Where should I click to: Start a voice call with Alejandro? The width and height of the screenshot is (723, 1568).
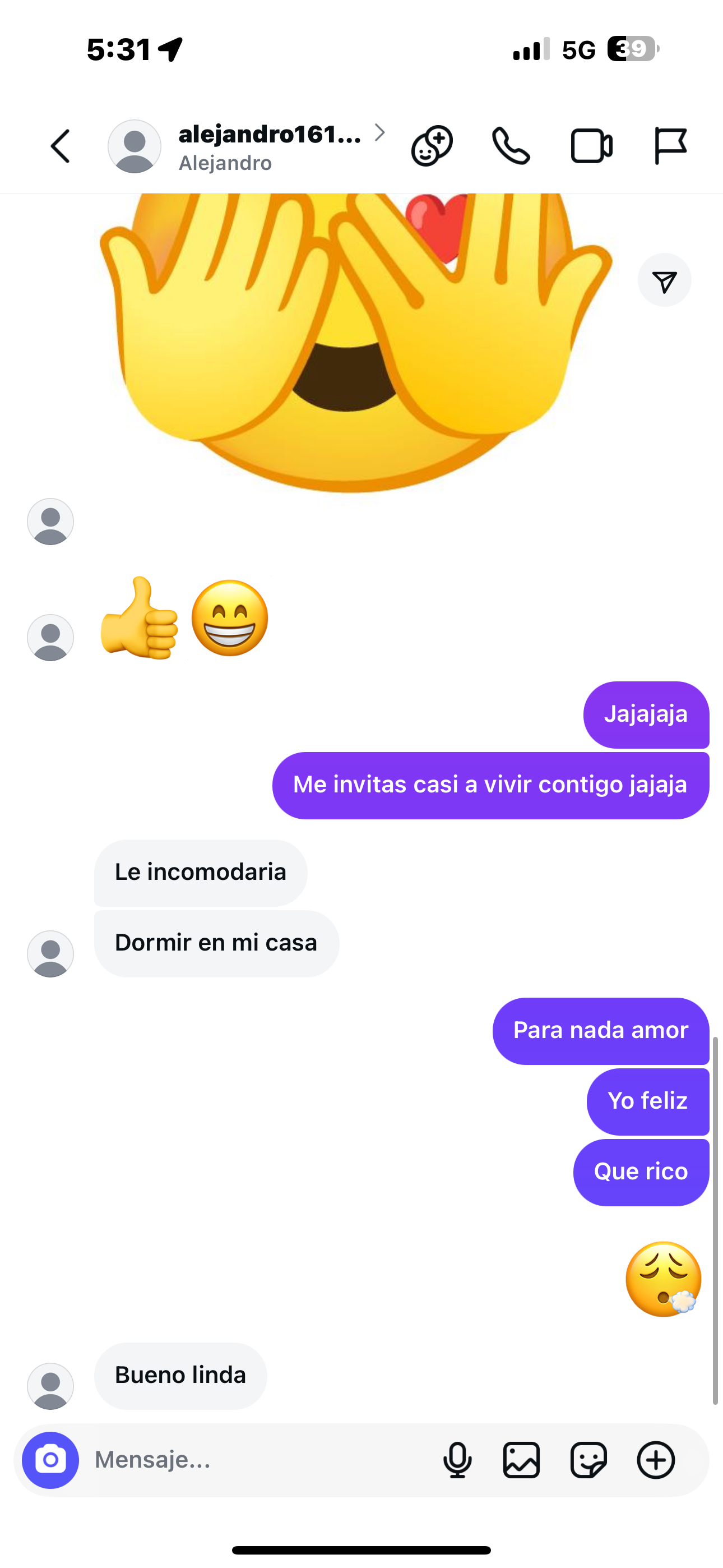point(511,146)
